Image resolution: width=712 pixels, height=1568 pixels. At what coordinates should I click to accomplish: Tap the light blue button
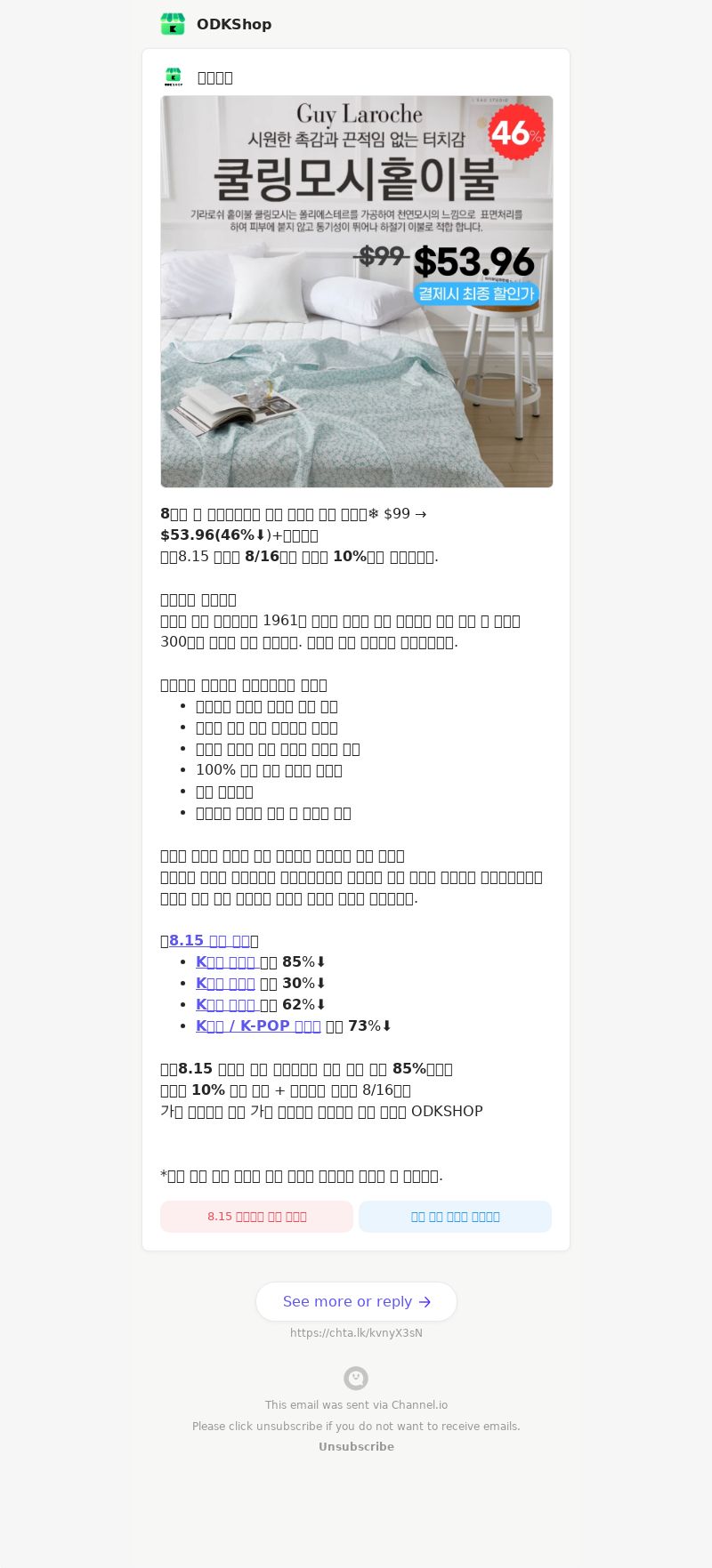455,1216
